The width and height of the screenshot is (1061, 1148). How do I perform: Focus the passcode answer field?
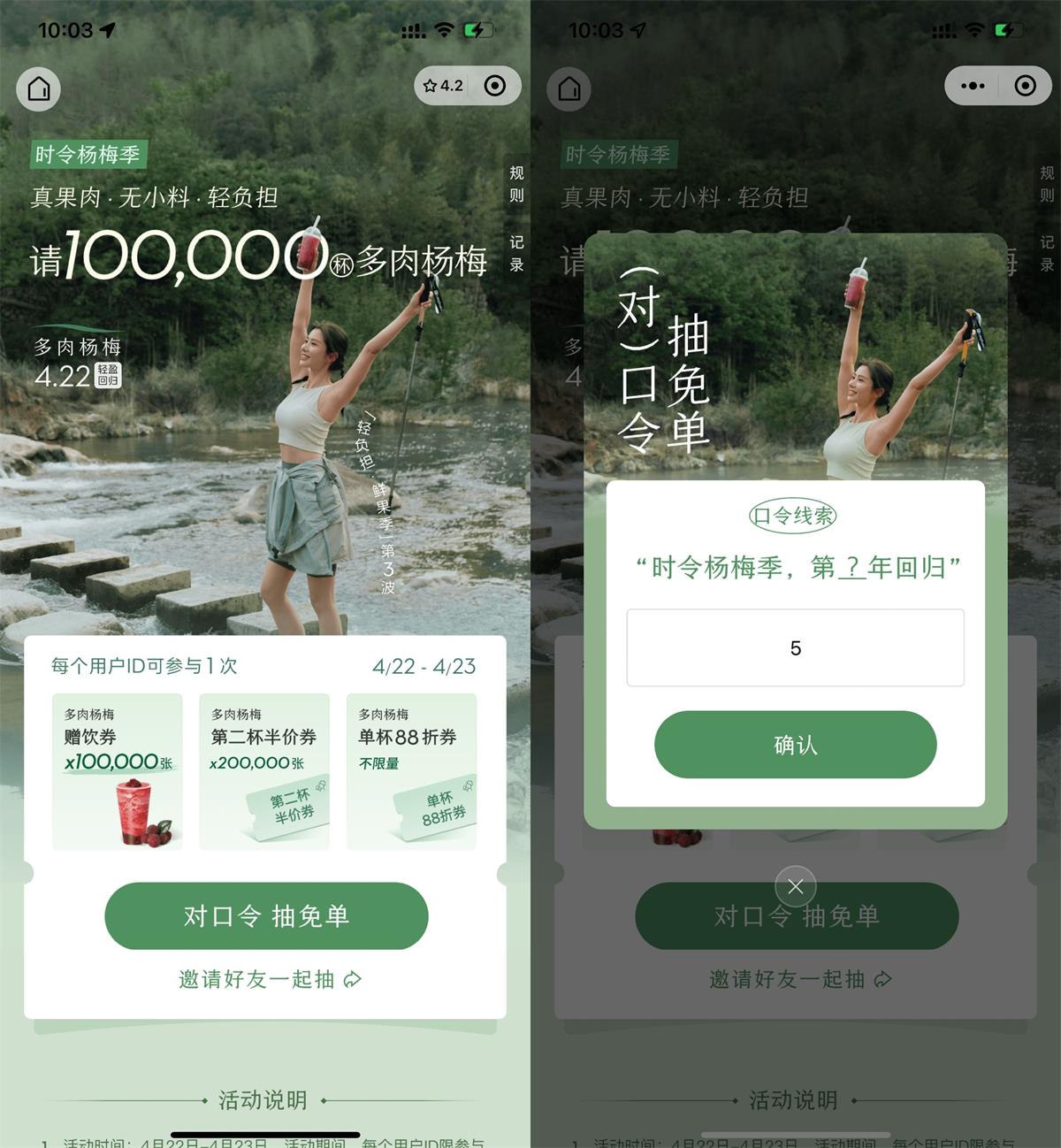(795, 647)
